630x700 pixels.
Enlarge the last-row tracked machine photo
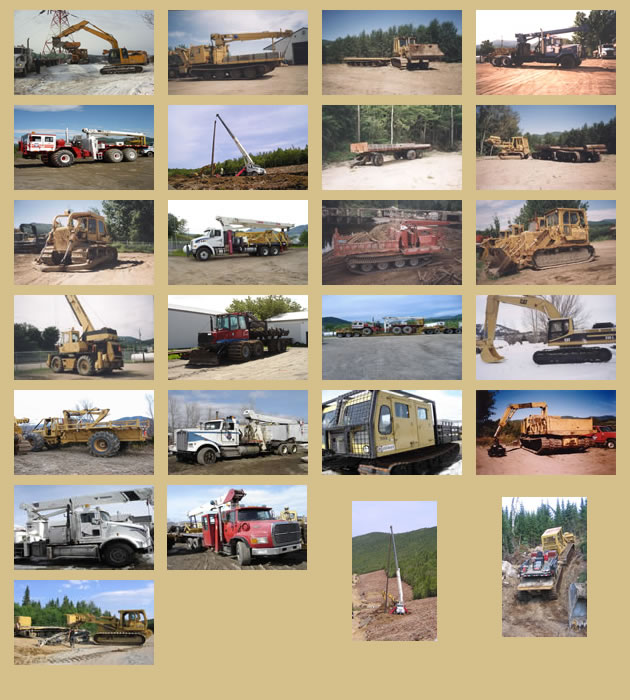coord(84,622)
